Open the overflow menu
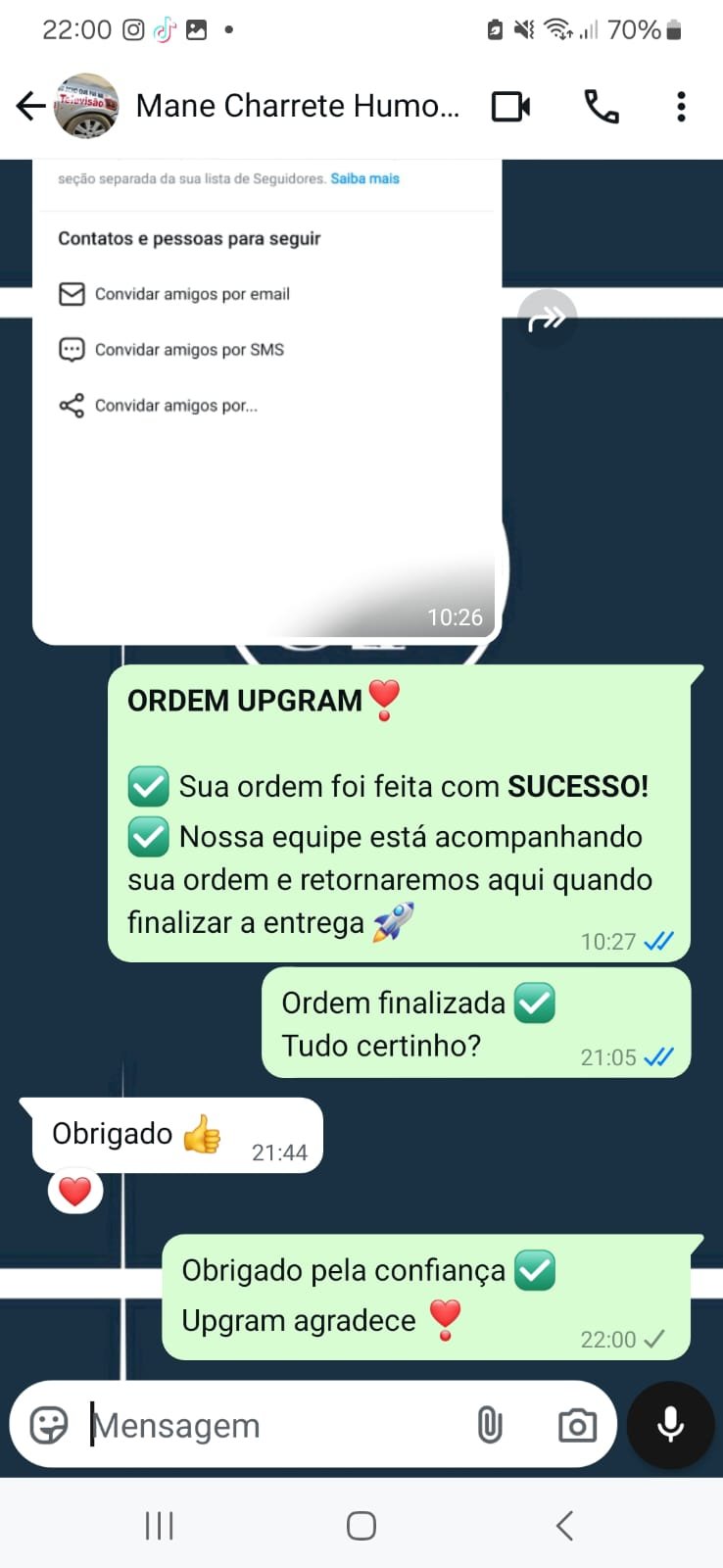This screenshot has height=1568, width=723. tap(681, 106)
